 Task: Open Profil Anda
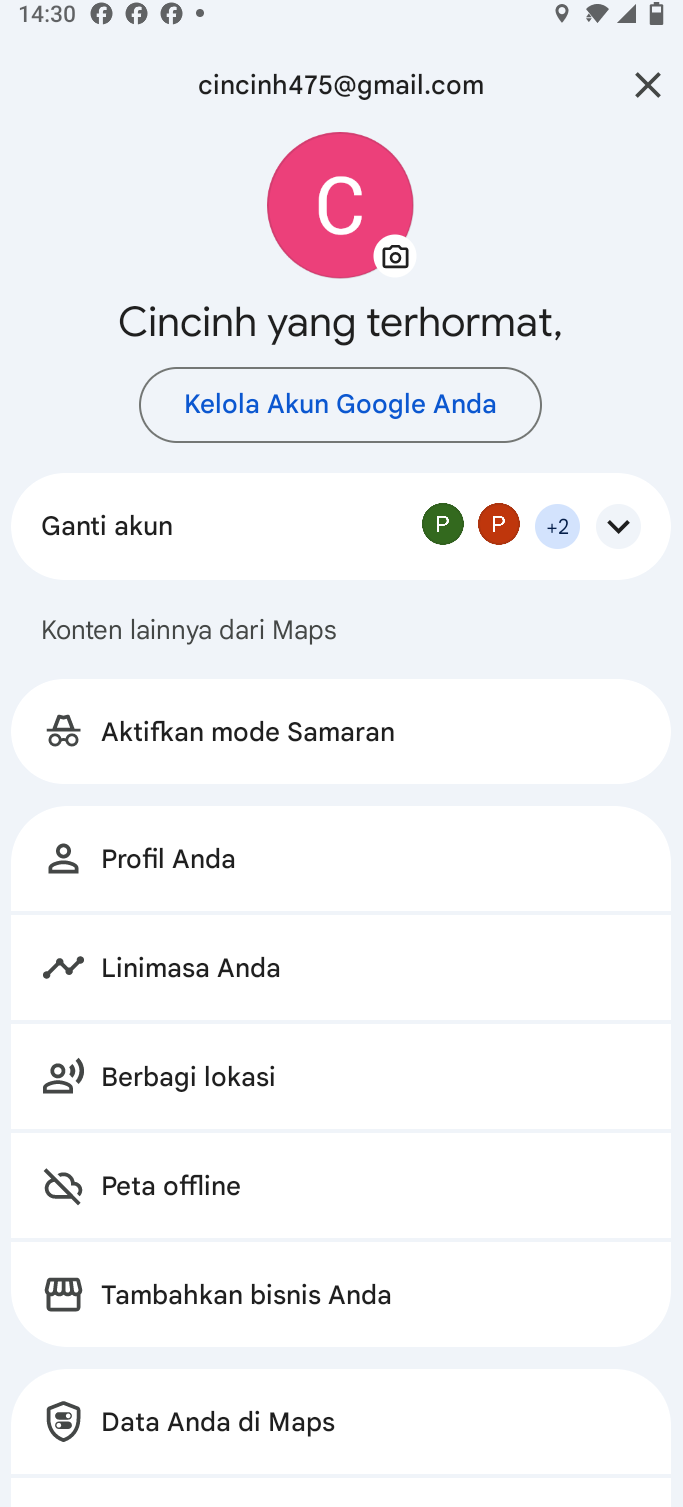click(x=340, y=859)
